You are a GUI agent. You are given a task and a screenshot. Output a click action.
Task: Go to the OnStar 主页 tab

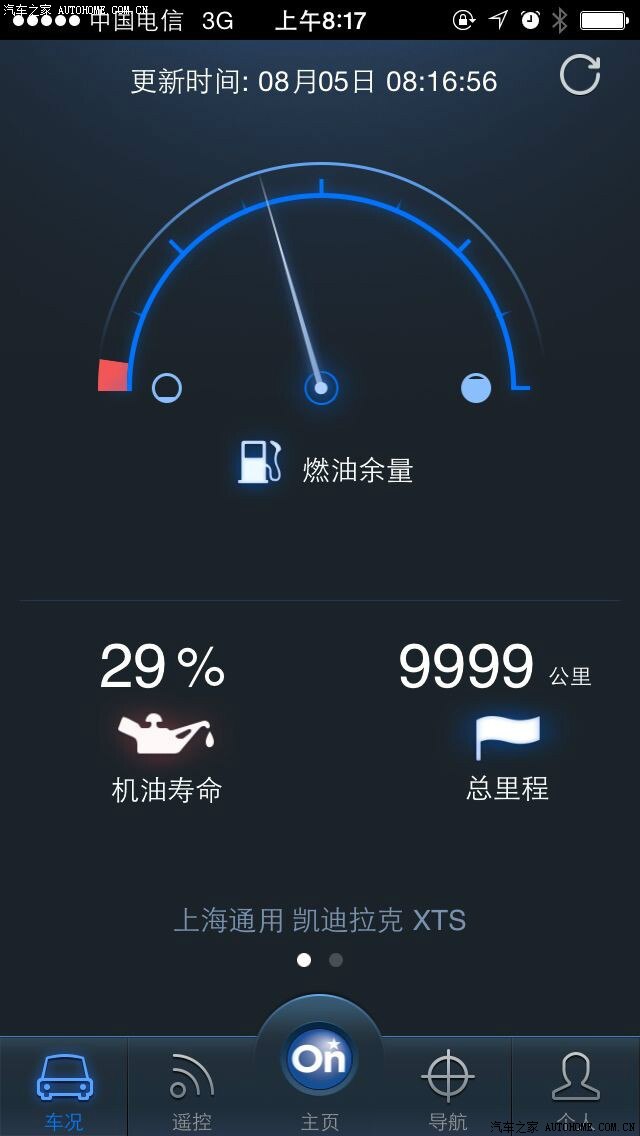pos(319,1068)
